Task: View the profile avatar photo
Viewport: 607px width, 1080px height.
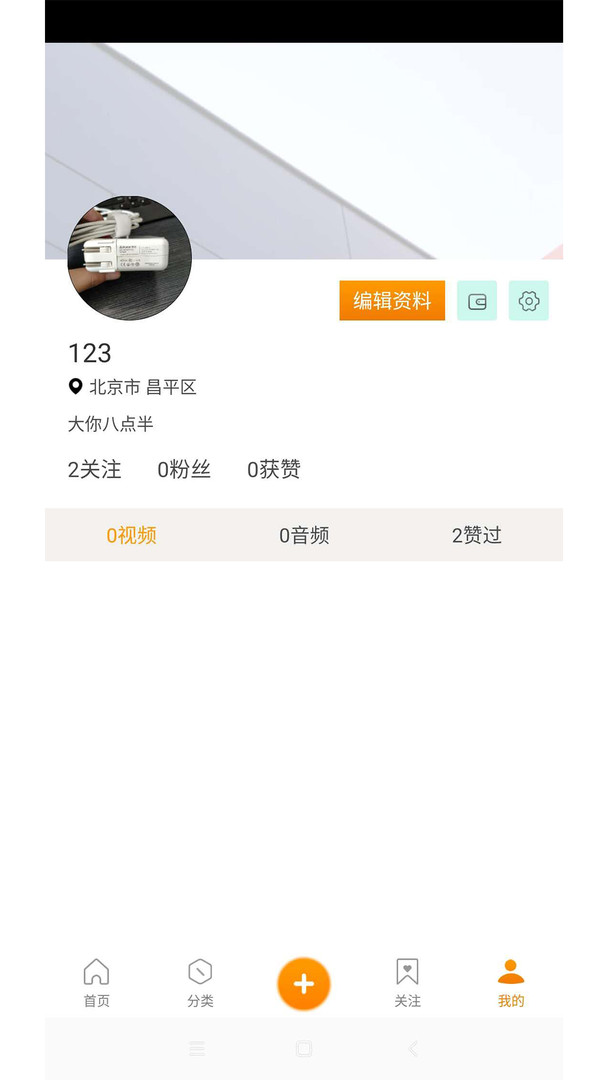Action: [129, 258]
